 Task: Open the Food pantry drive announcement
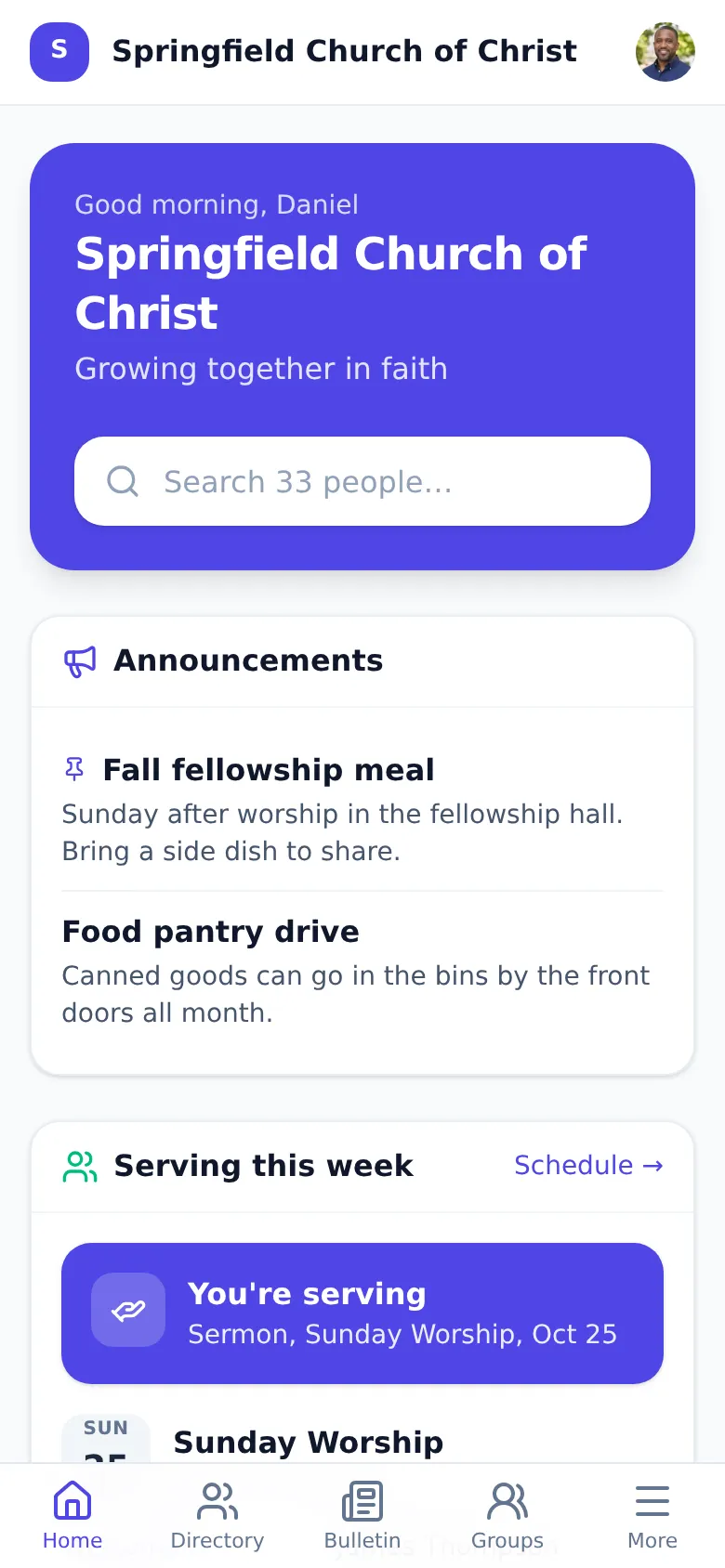point(362,971)
